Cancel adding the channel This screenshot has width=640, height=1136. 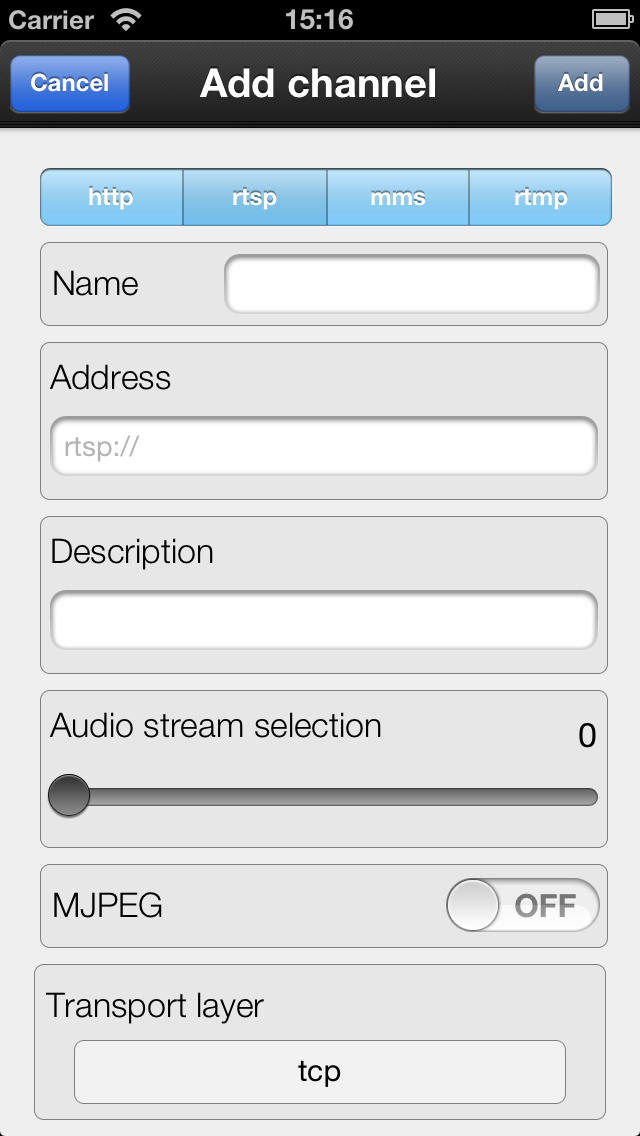tap(70, 84)
